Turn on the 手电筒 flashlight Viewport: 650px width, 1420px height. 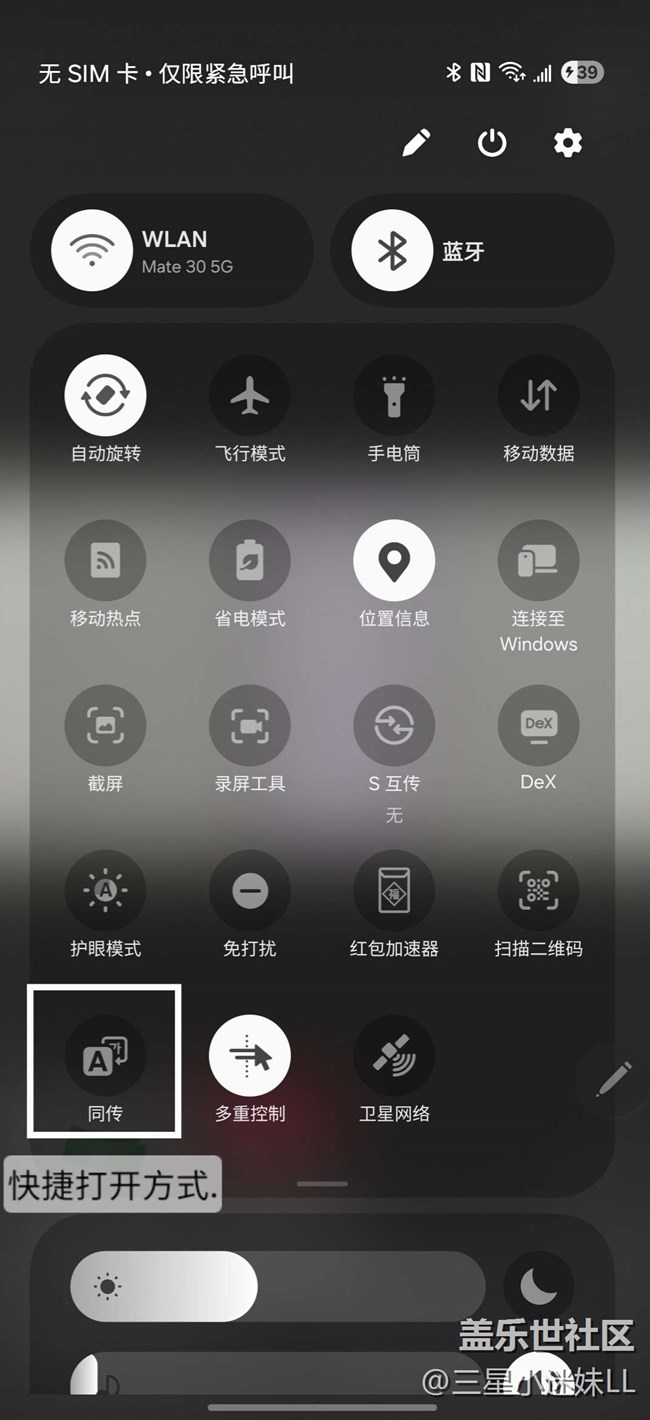(x=394, y=396)
